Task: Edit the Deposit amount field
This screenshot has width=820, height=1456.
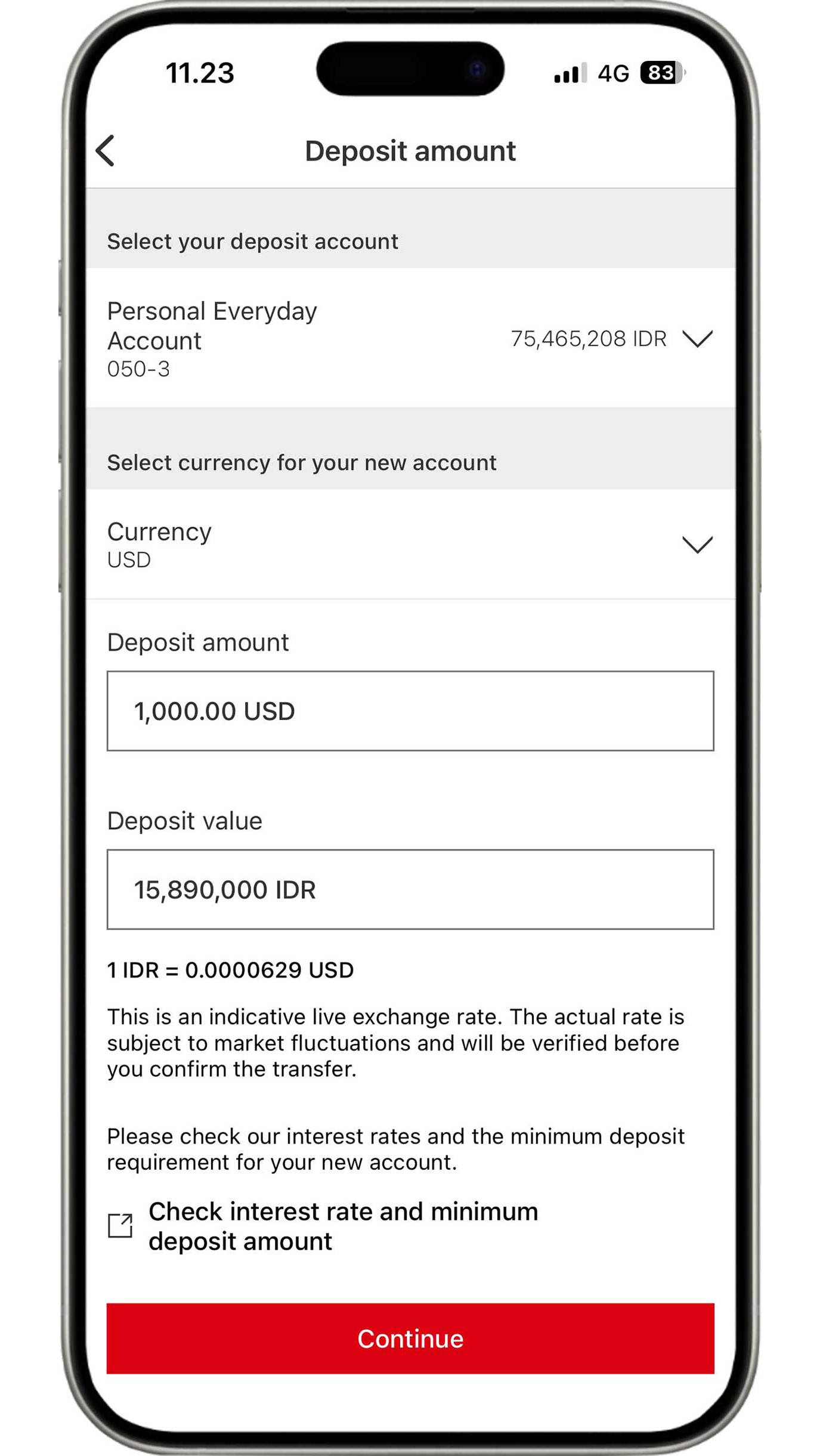Action: point(410,710)
